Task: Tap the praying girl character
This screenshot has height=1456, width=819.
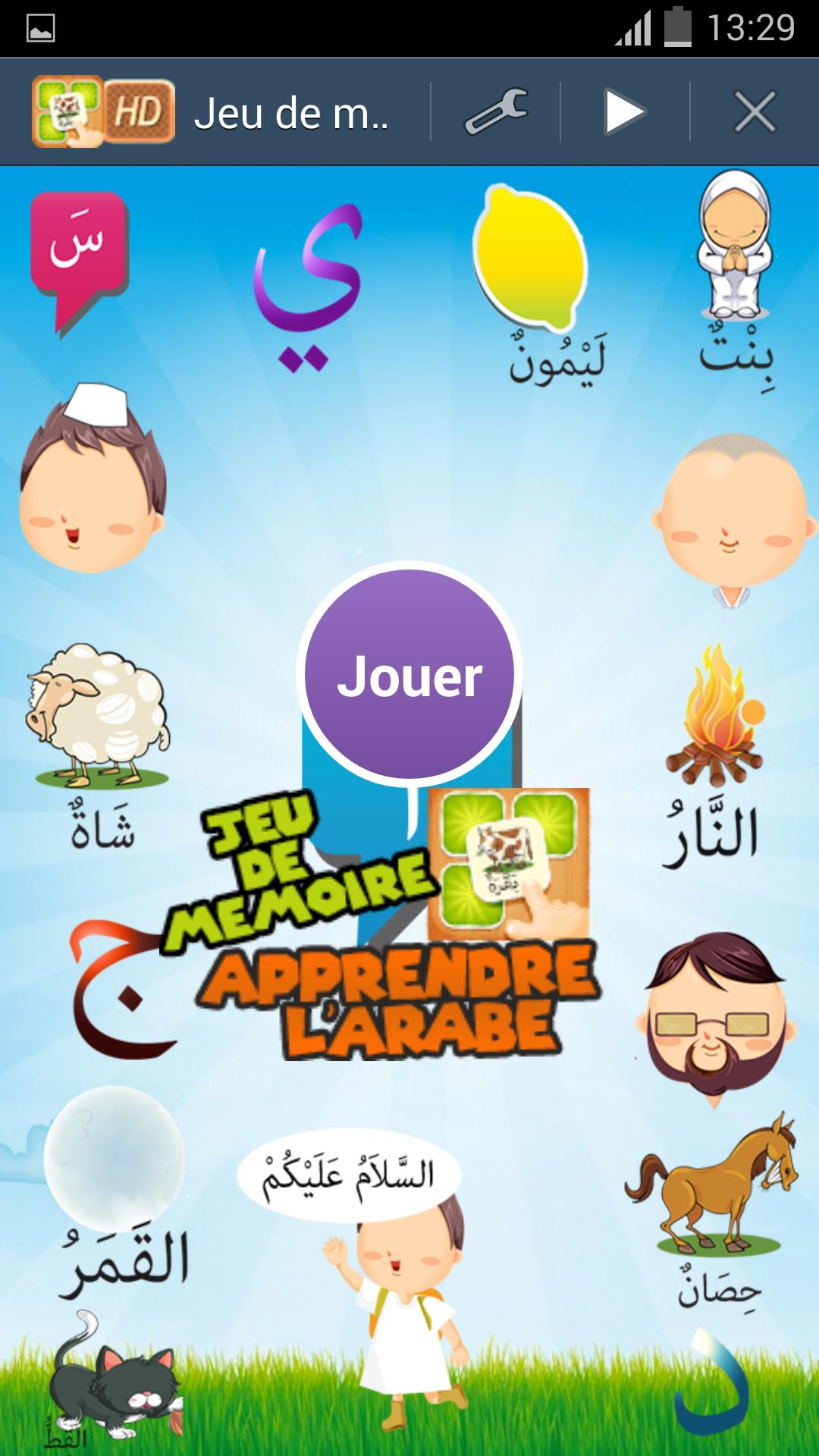Action: (x=732, y=250)
